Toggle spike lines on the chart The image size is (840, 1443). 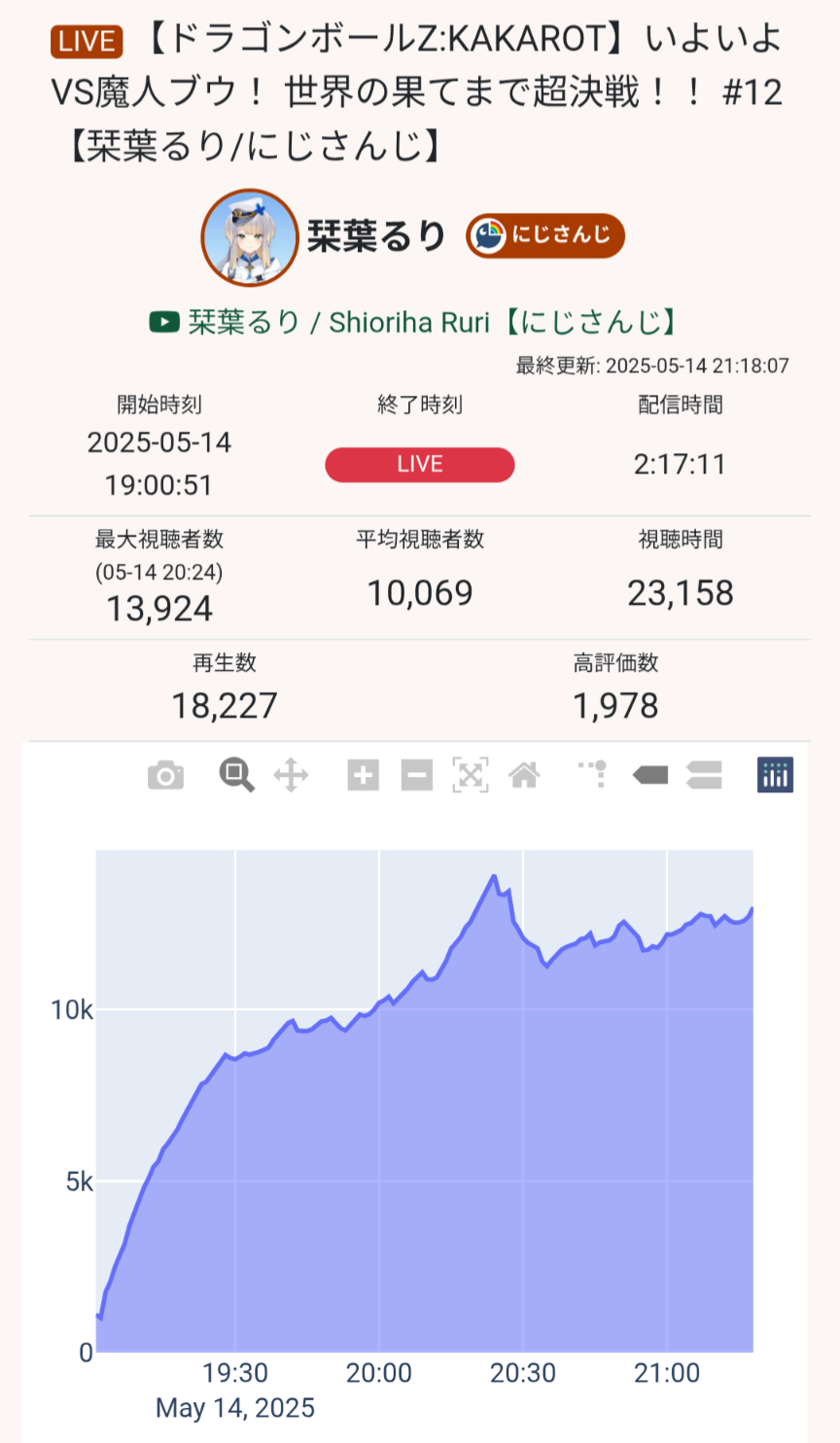click(x=593, y=774)
